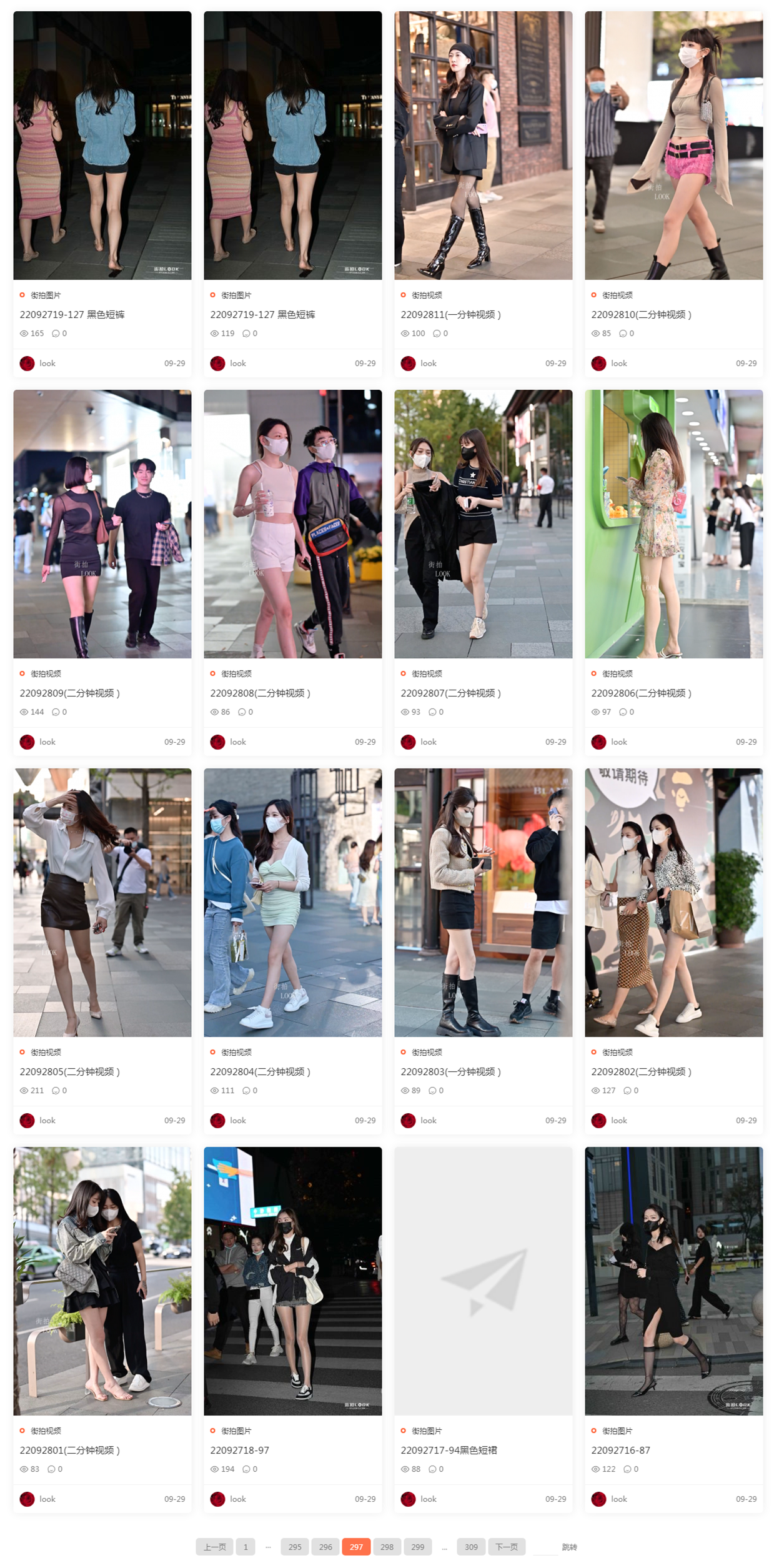Open the 22092804(二分钟视频) card
The width and height of the screenshot is (784, 1568).
pyautogui.click(x=260, y=1072)
